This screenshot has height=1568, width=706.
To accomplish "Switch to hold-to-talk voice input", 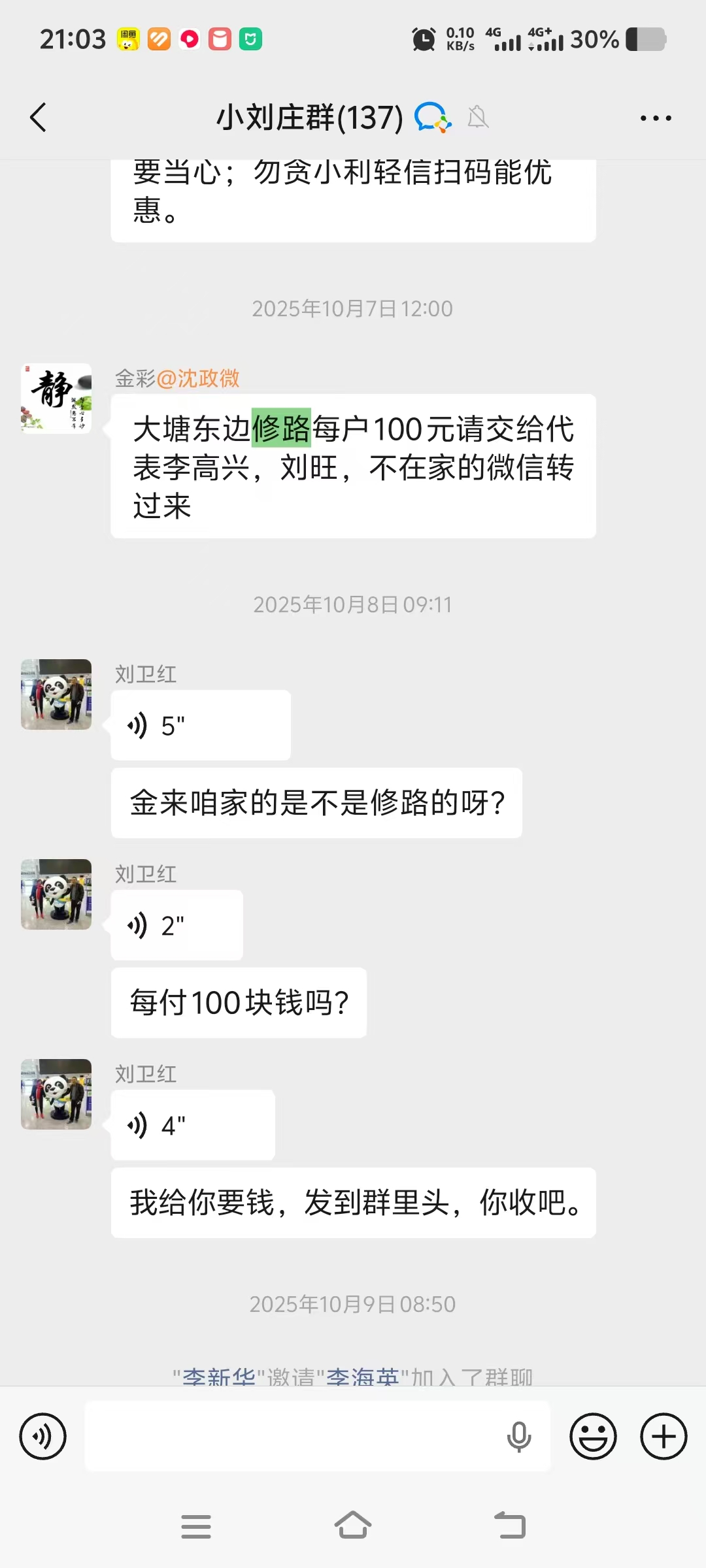I will (43, 1437).
